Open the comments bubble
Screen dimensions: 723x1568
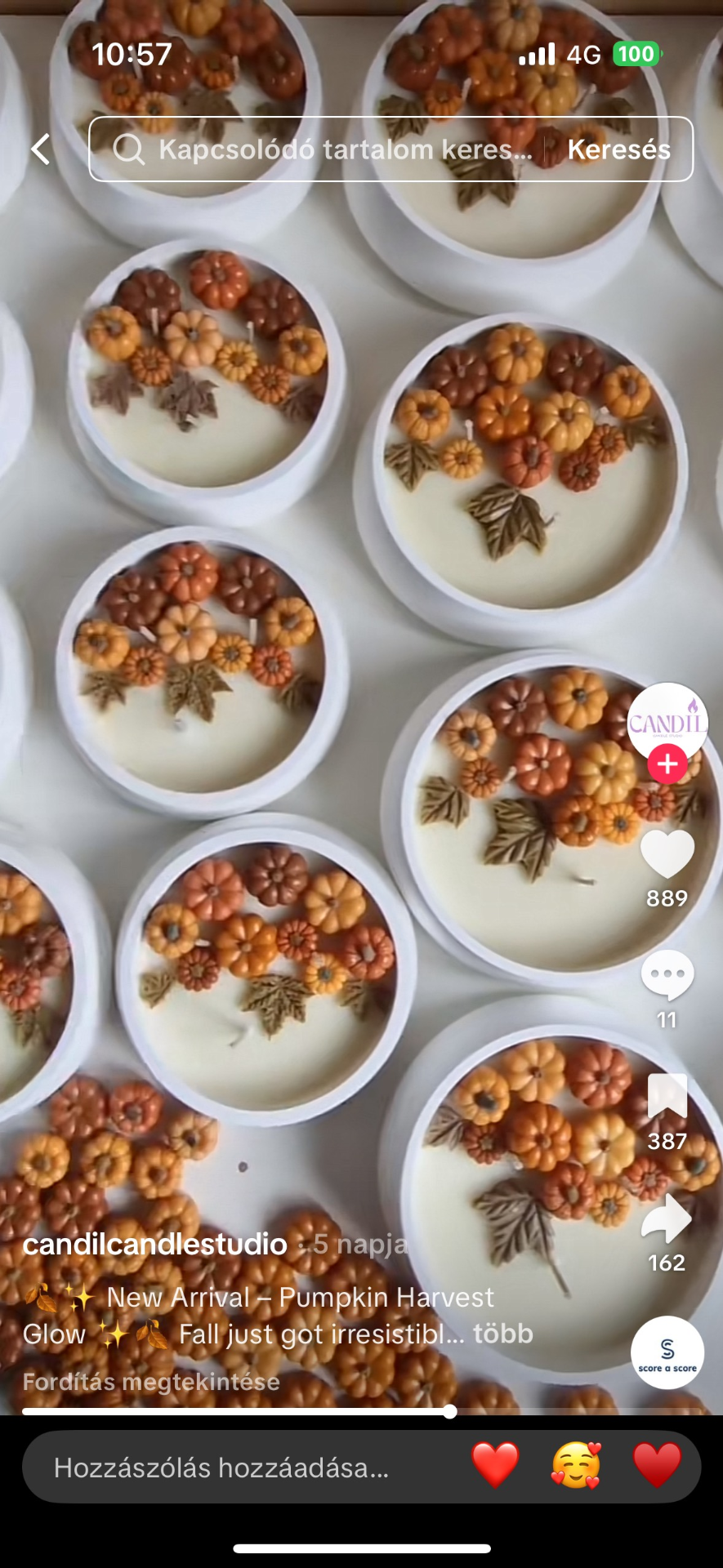667,975
